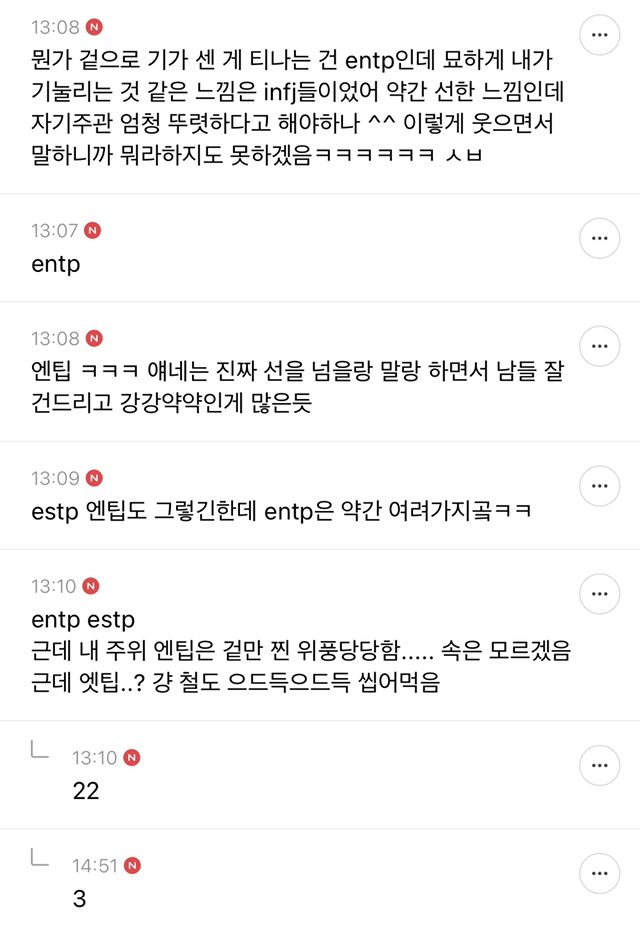Open more menu on 13:09 'estp 엔팁도' comment
640x934 pixels.
pyautogui.click(x=600, y=486)
